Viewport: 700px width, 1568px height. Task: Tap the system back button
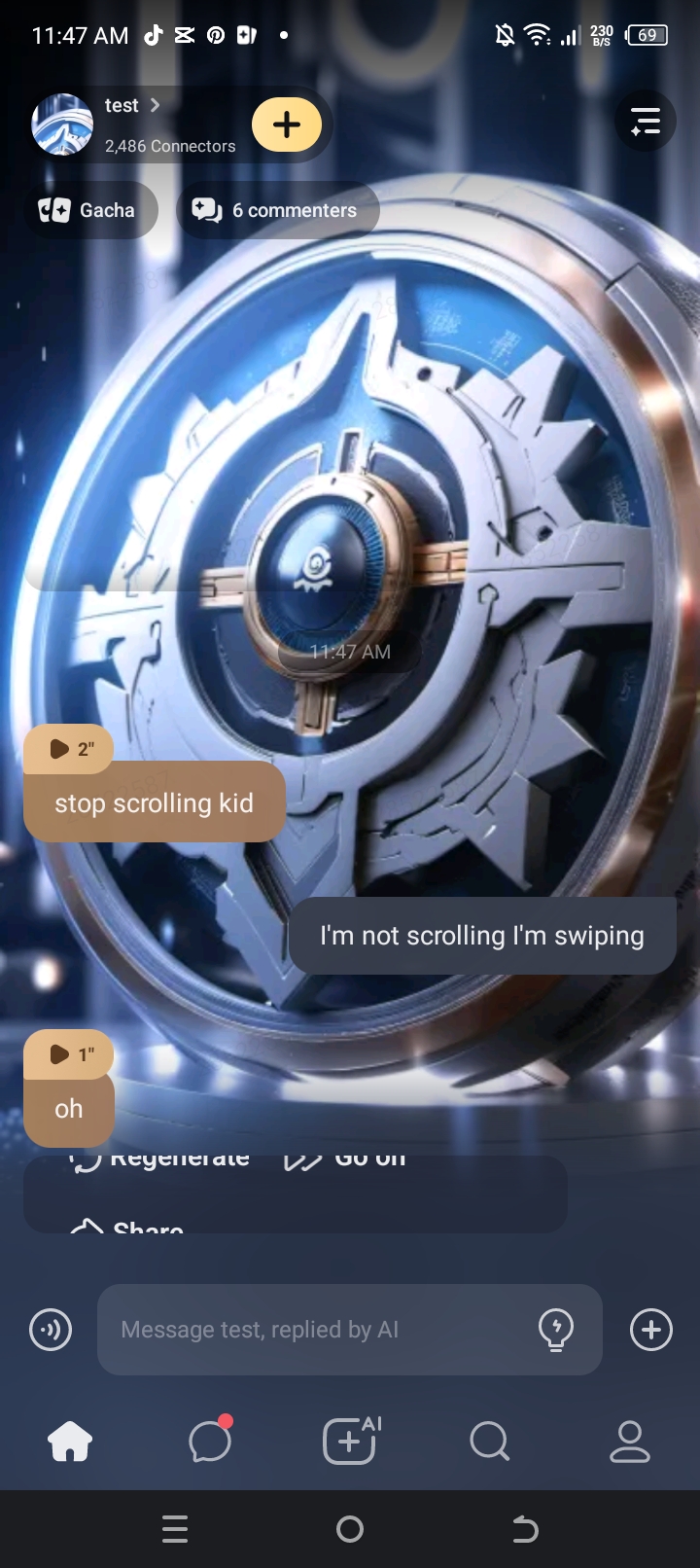coord(525,1529)
